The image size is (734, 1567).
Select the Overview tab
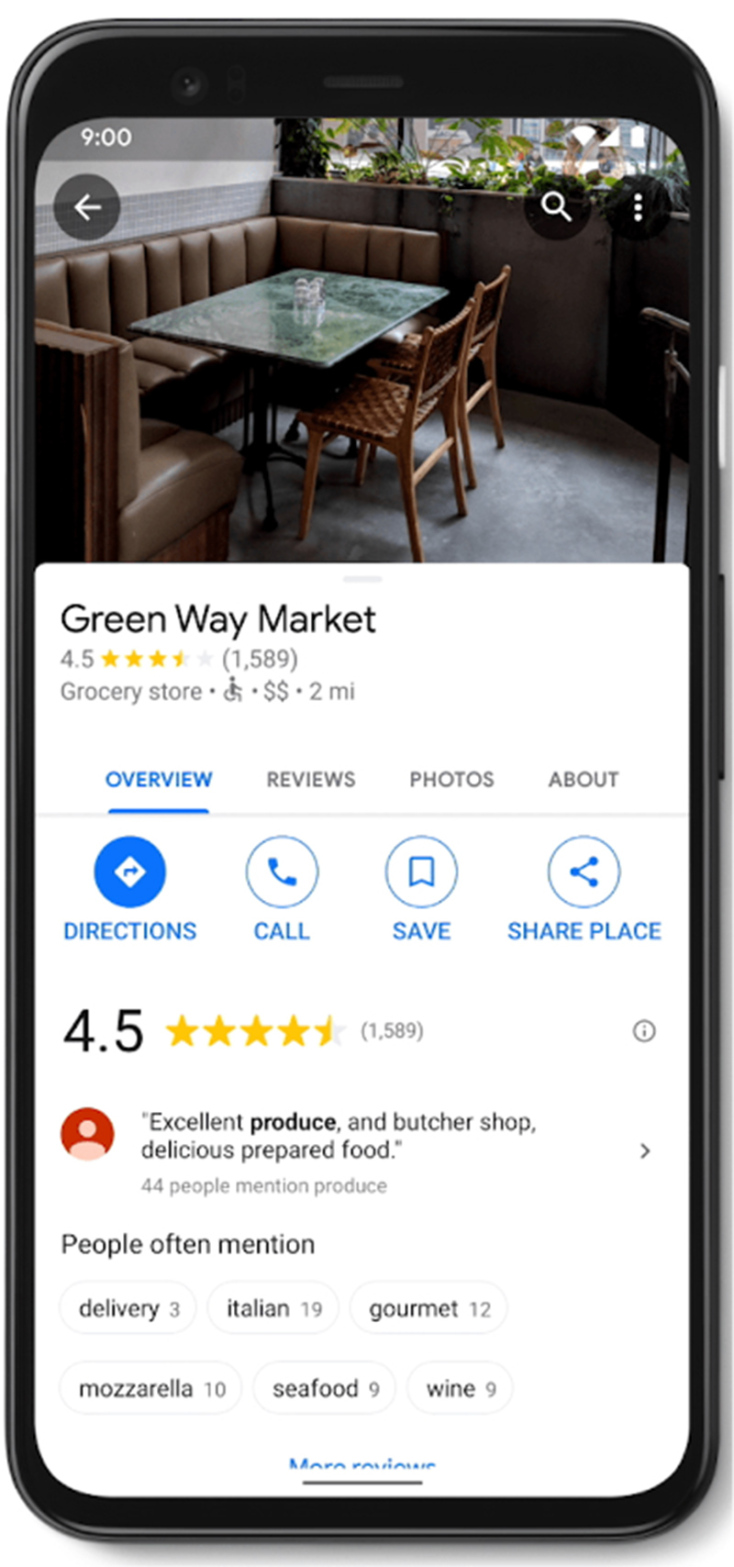pos(159,779)
